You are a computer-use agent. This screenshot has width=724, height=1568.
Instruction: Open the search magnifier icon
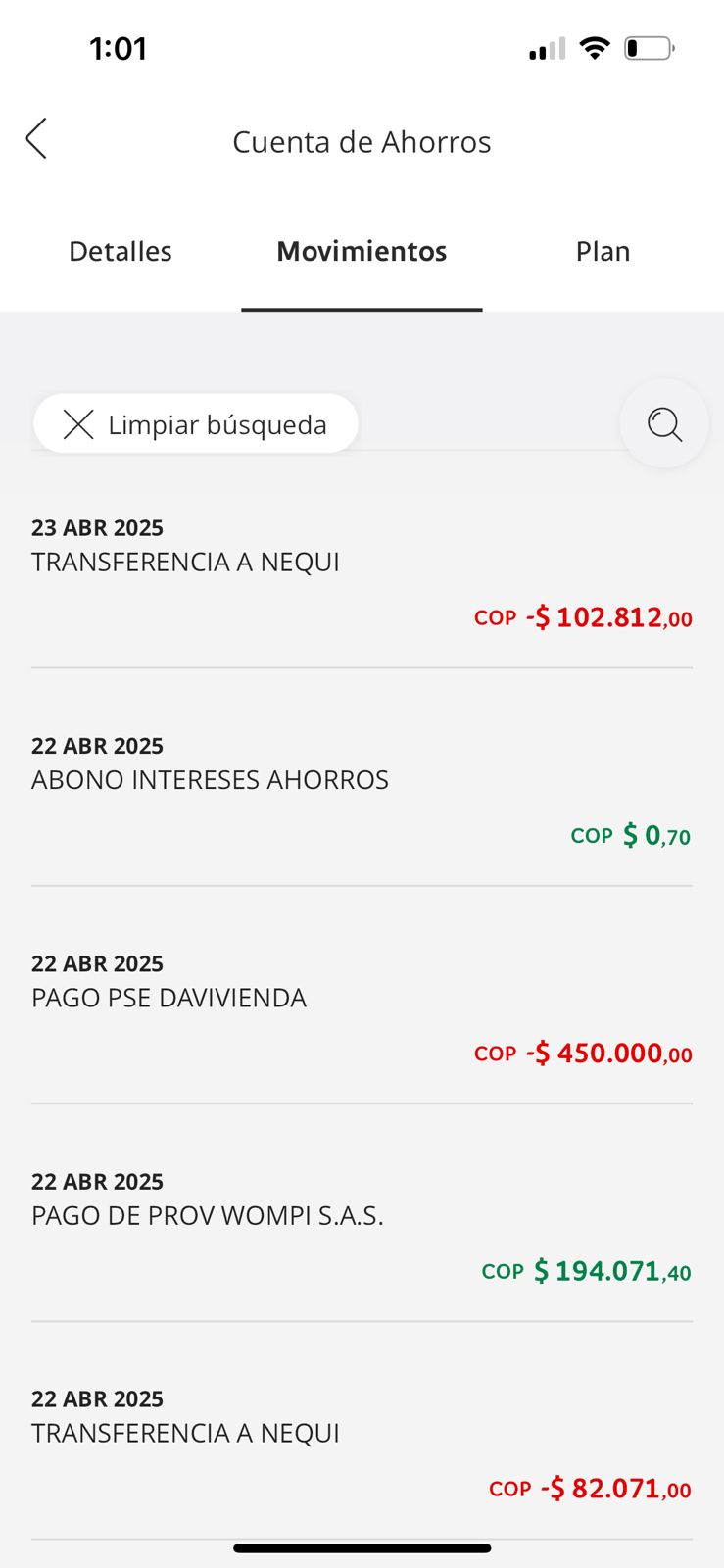pos(664,424)
